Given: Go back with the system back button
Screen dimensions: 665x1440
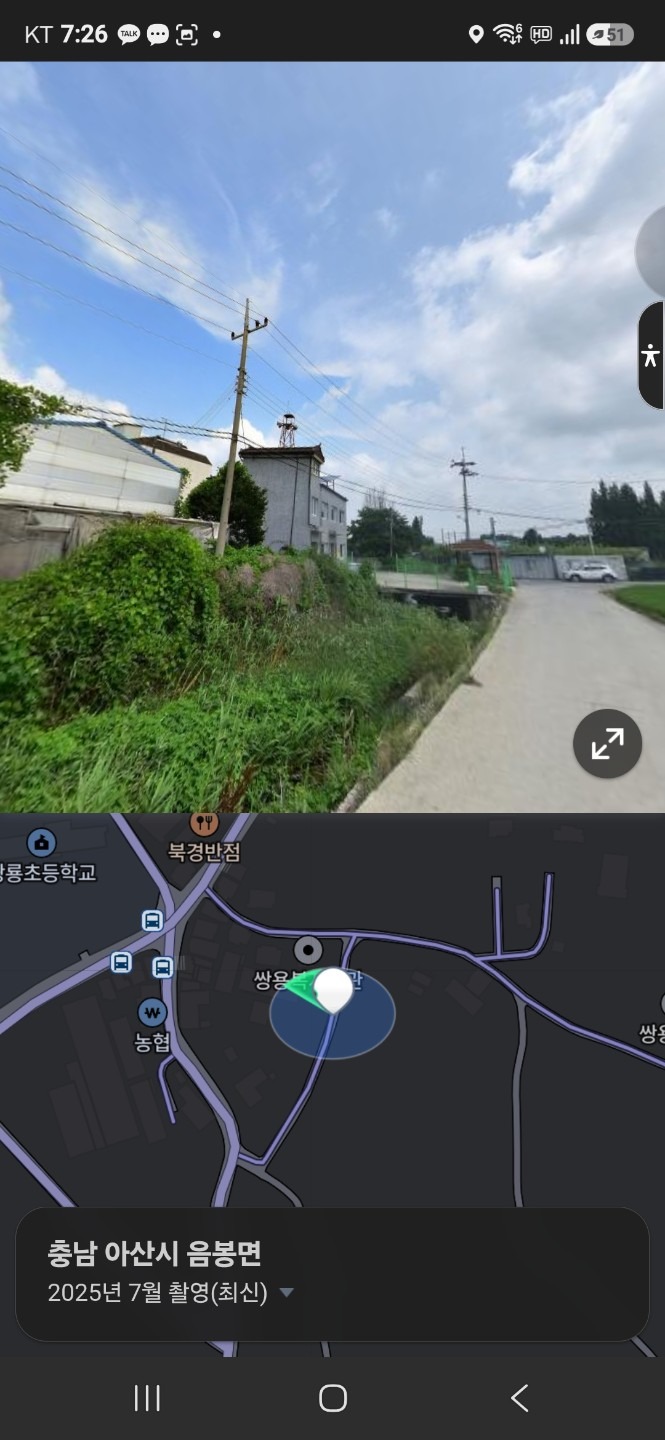Looking at the screenshot, I should (x=519, y=1398).
